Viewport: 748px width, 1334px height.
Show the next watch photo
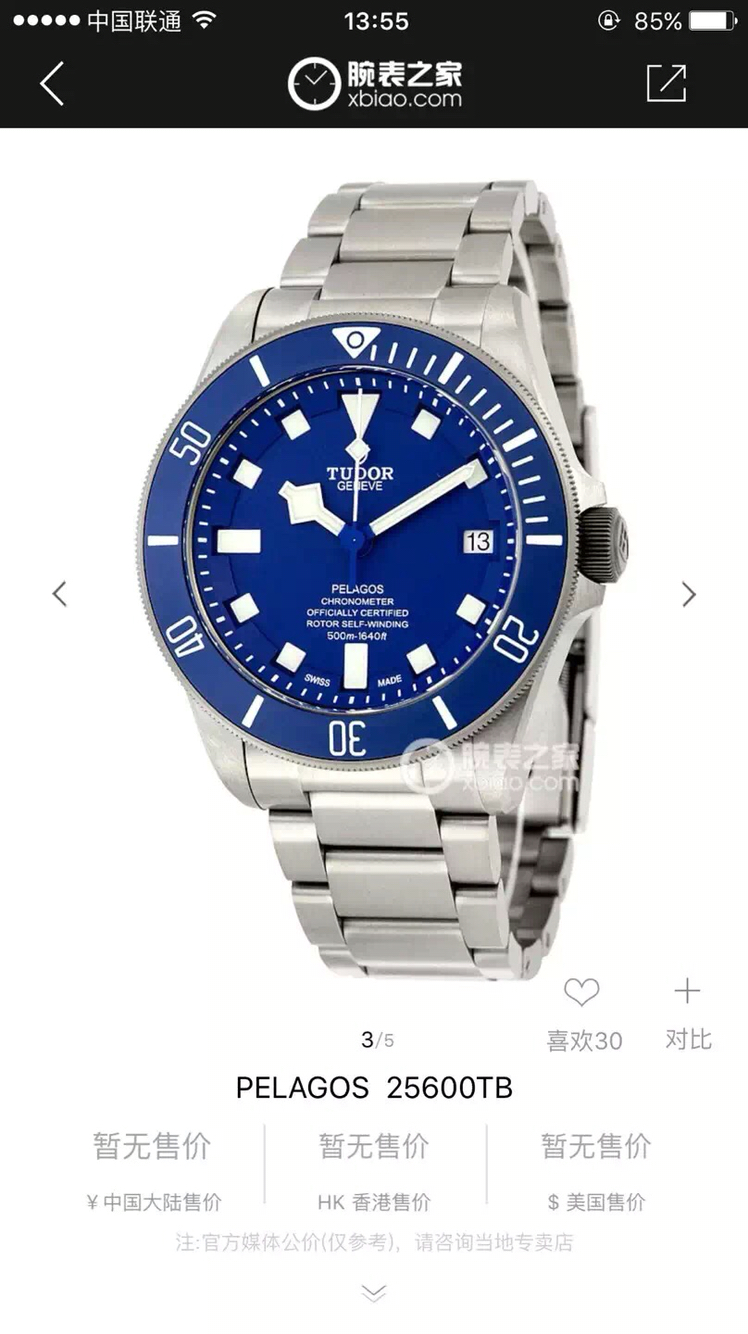(688, 594)
